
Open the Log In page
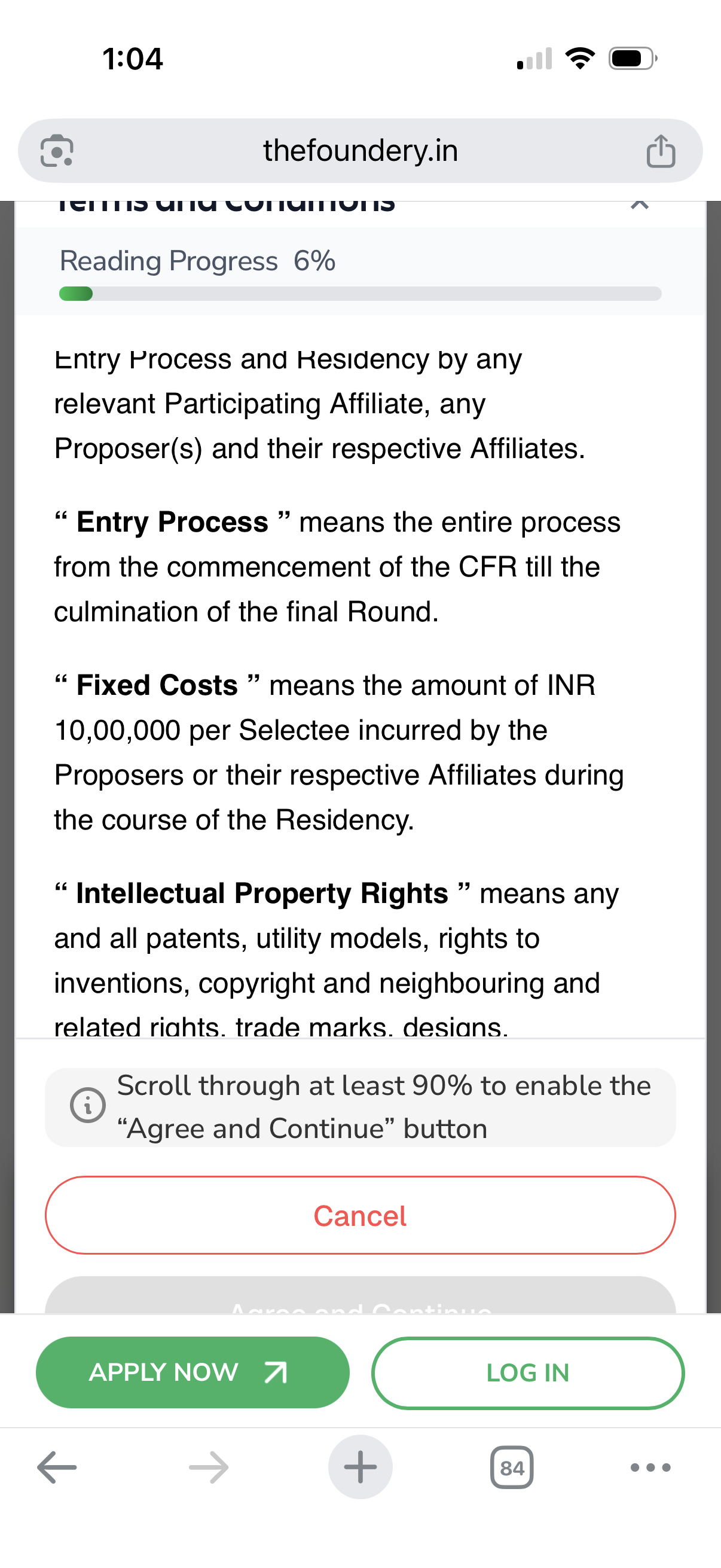(527, 1372)
